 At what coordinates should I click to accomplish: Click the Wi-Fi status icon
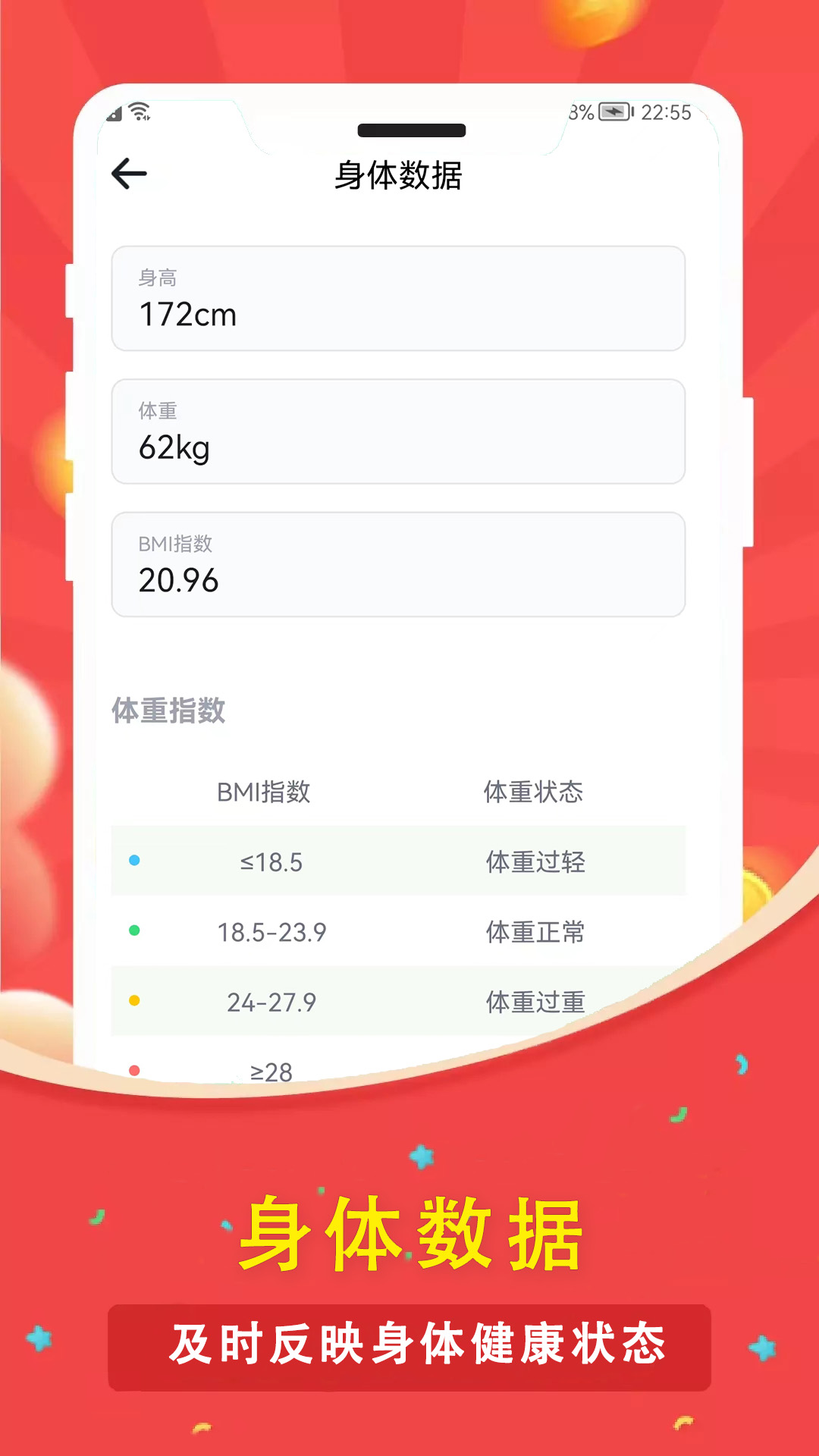[139, 111]
